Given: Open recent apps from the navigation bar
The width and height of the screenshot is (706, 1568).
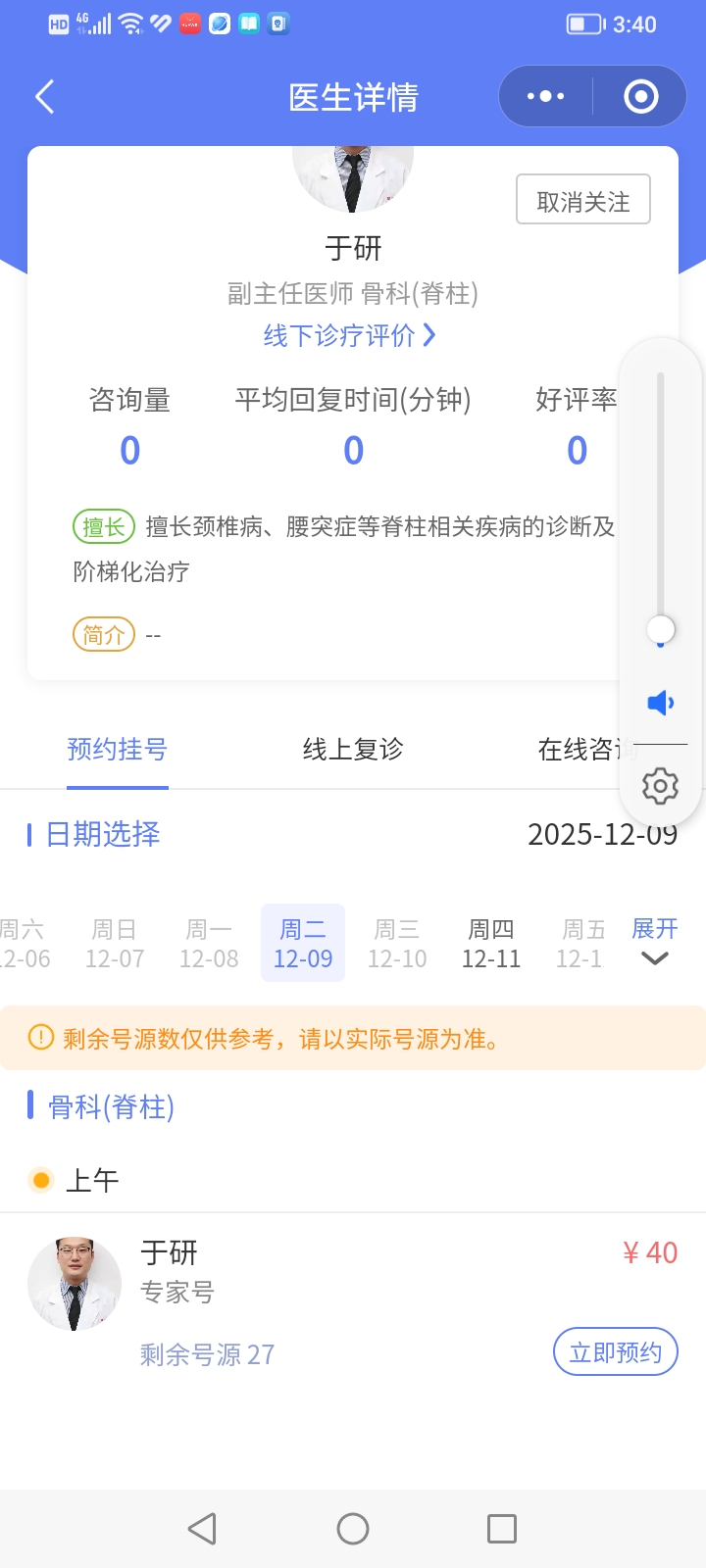Looking at the screenshot, I should [x=502, y=1529].
